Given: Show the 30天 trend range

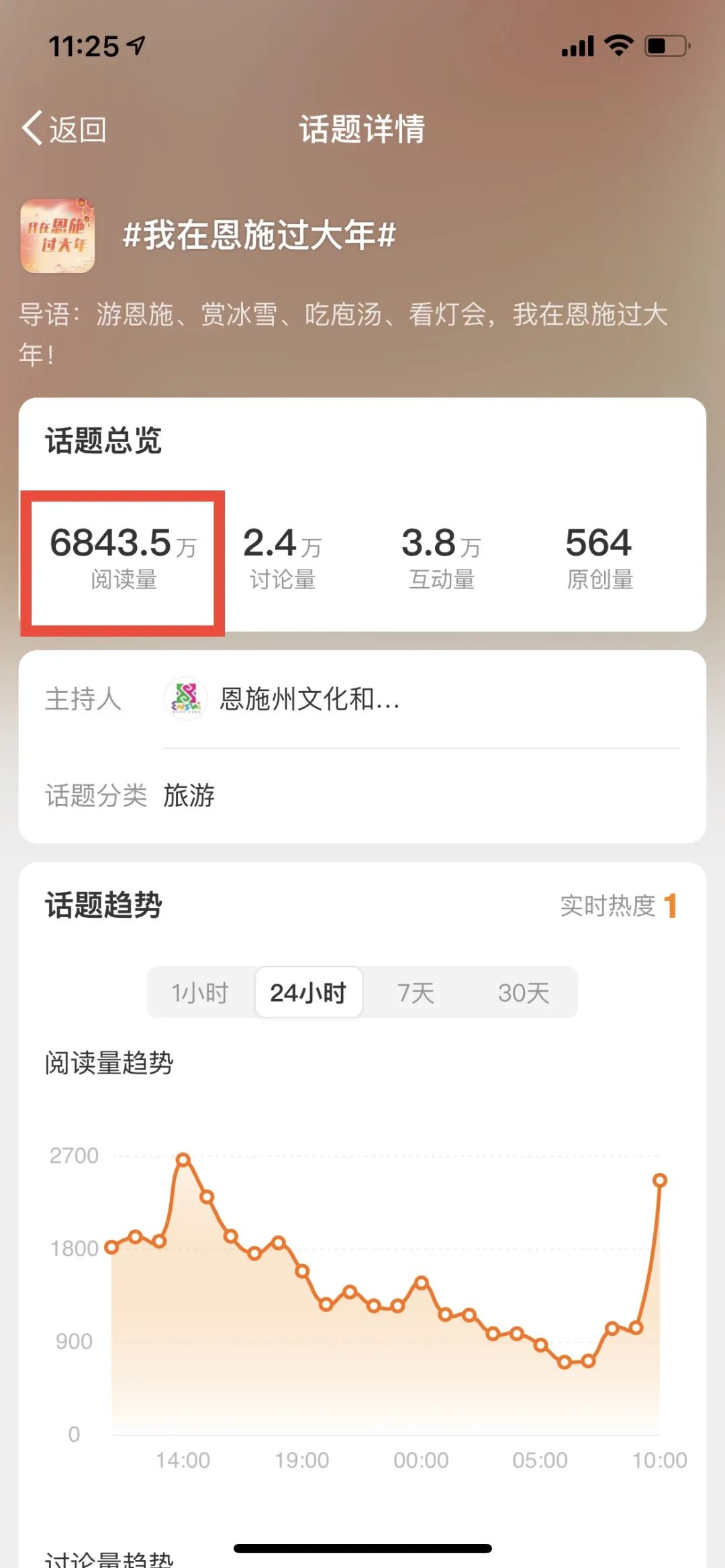Looking at the screenshot, I should tap(524, 992).
